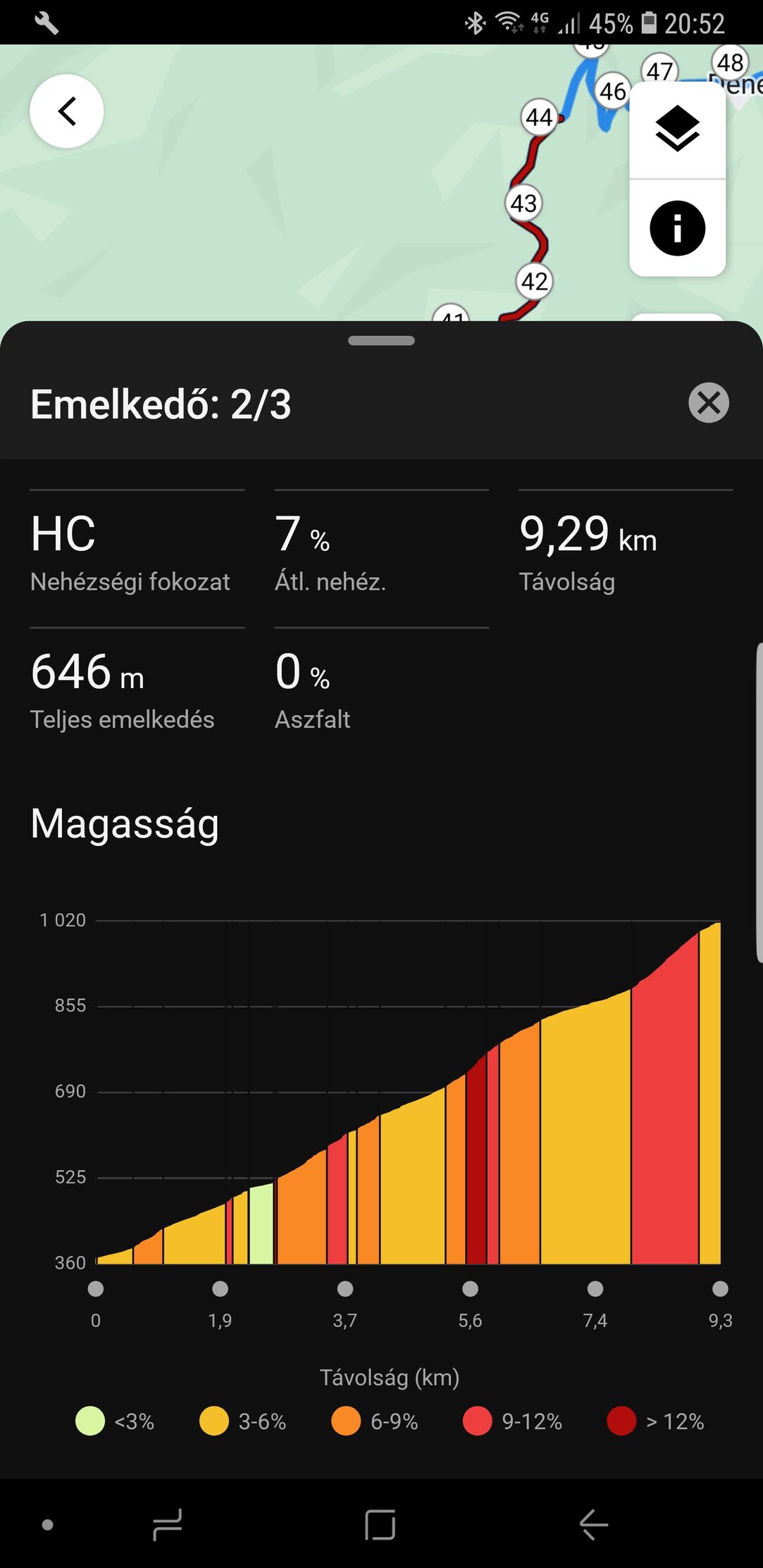Viewport: 763px width, 1568px height.
Task: Select kilometer marker 44 on the map
Action: tap(539, 117)
